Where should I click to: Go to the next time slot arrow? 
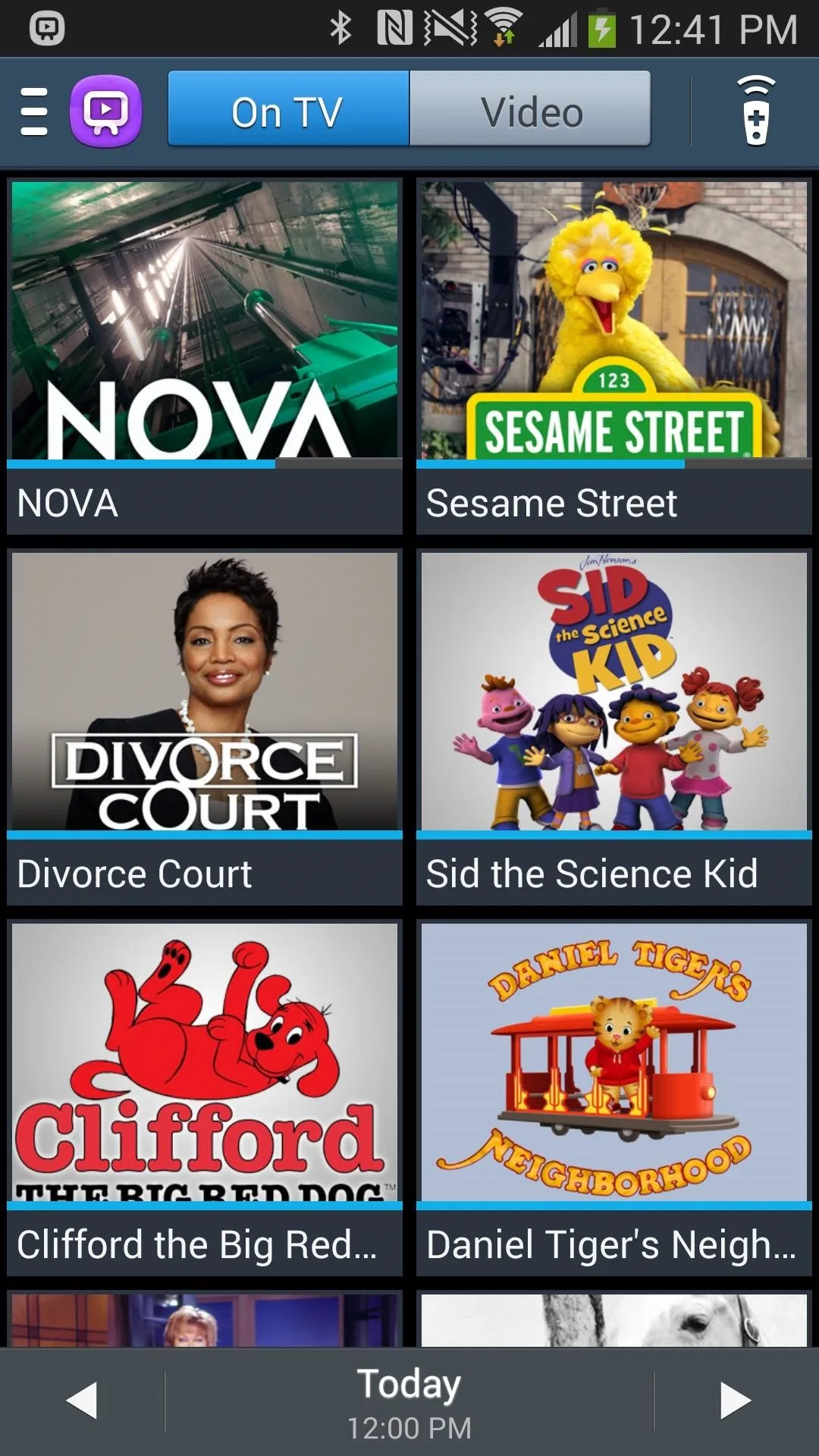[x=736, y=1401]
